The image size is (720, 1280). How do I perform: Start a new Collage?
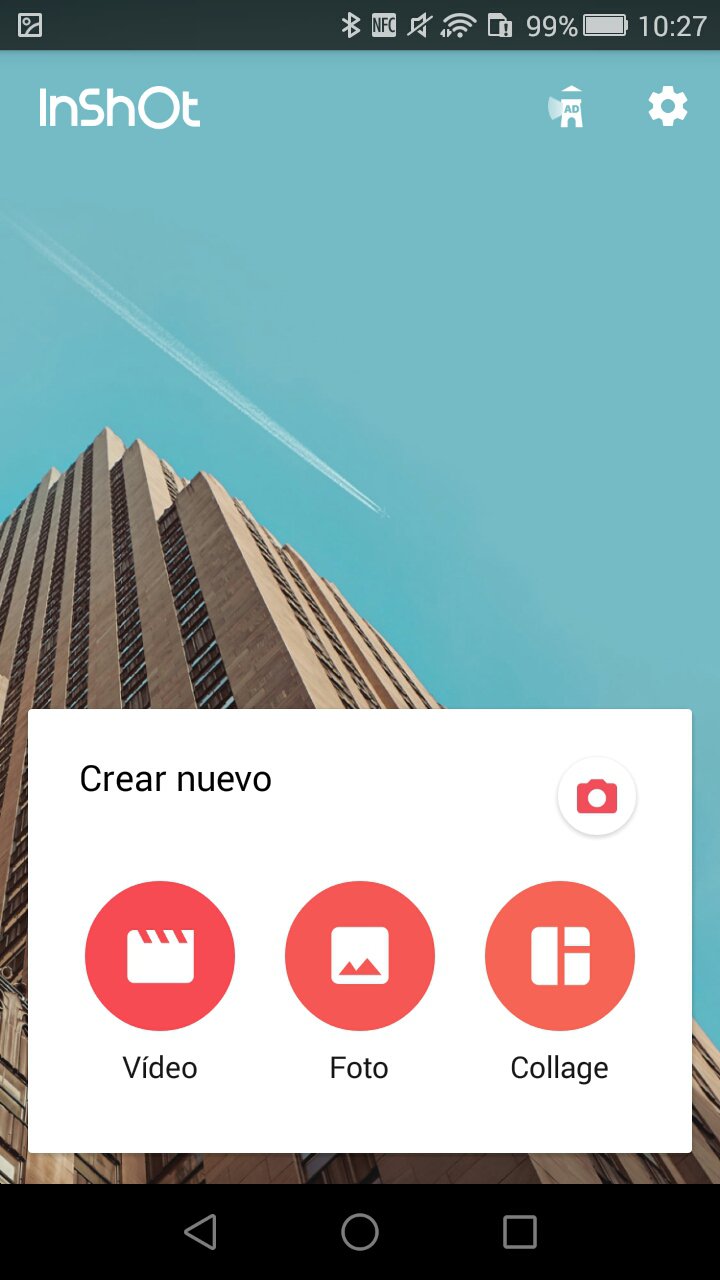click(x=560, y=956)
